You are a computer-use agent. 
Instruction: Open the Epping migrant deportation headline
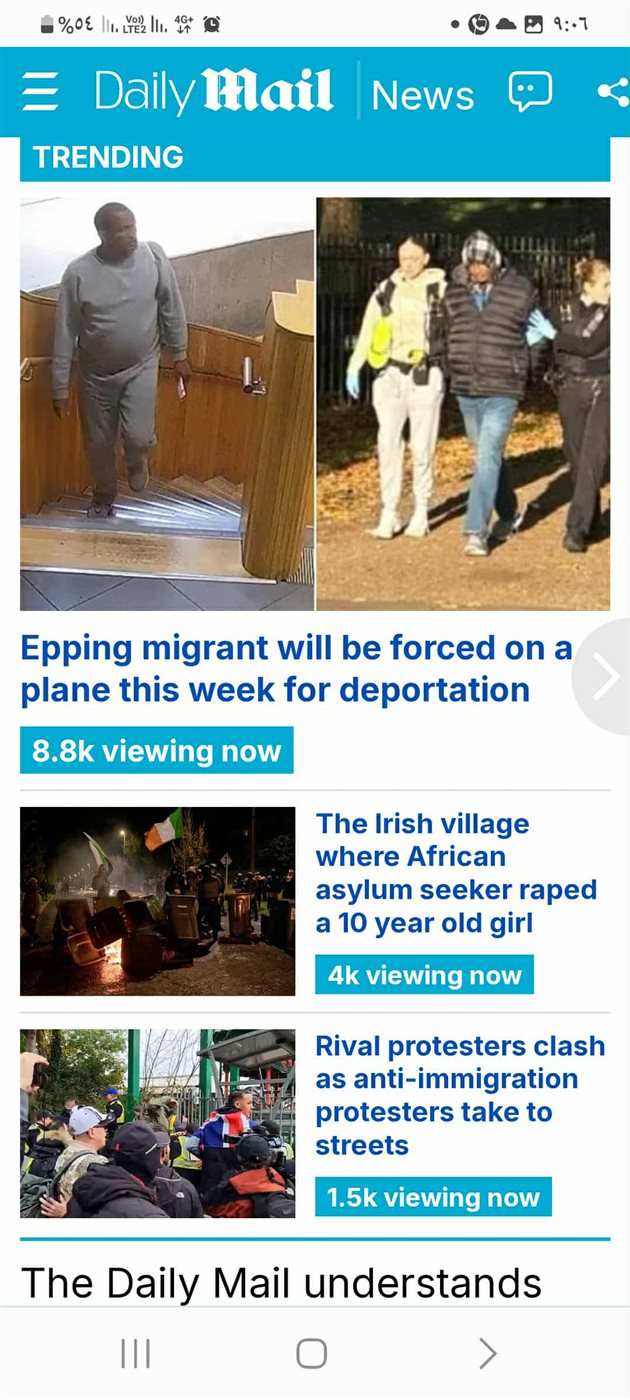tap(295, 669)
